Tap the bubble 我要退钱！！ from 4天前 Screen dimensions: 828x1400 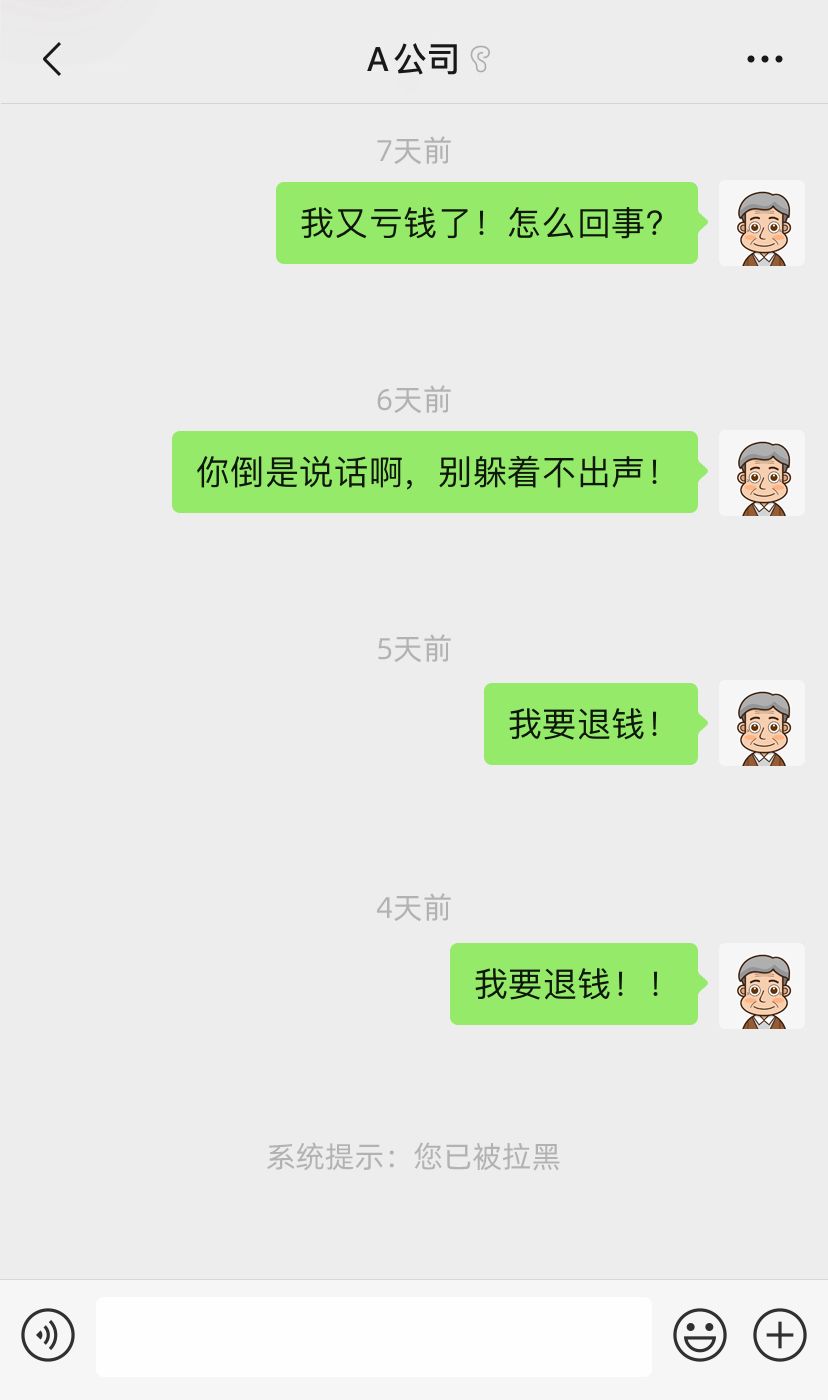click(574, 985)
